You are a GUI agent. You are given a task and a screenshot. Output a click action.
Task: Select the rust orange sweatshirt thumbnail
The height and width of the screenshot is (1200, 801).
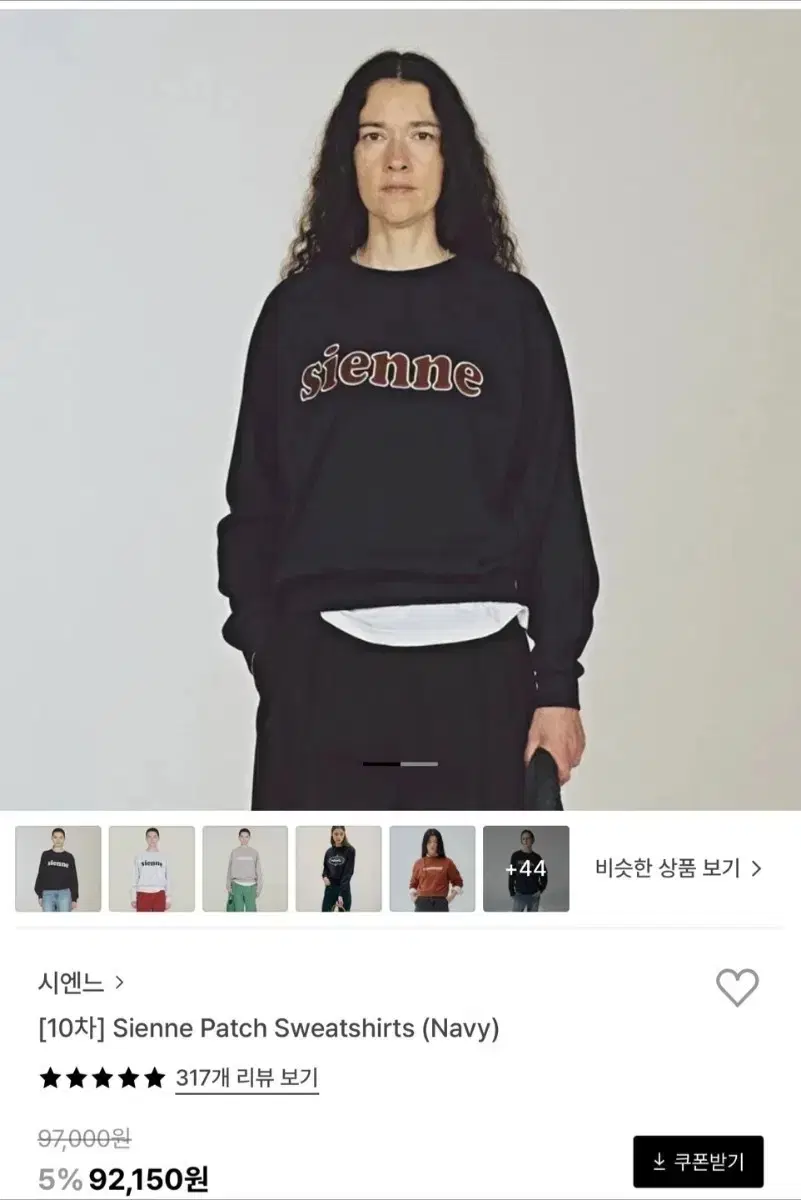pos(431,869)
